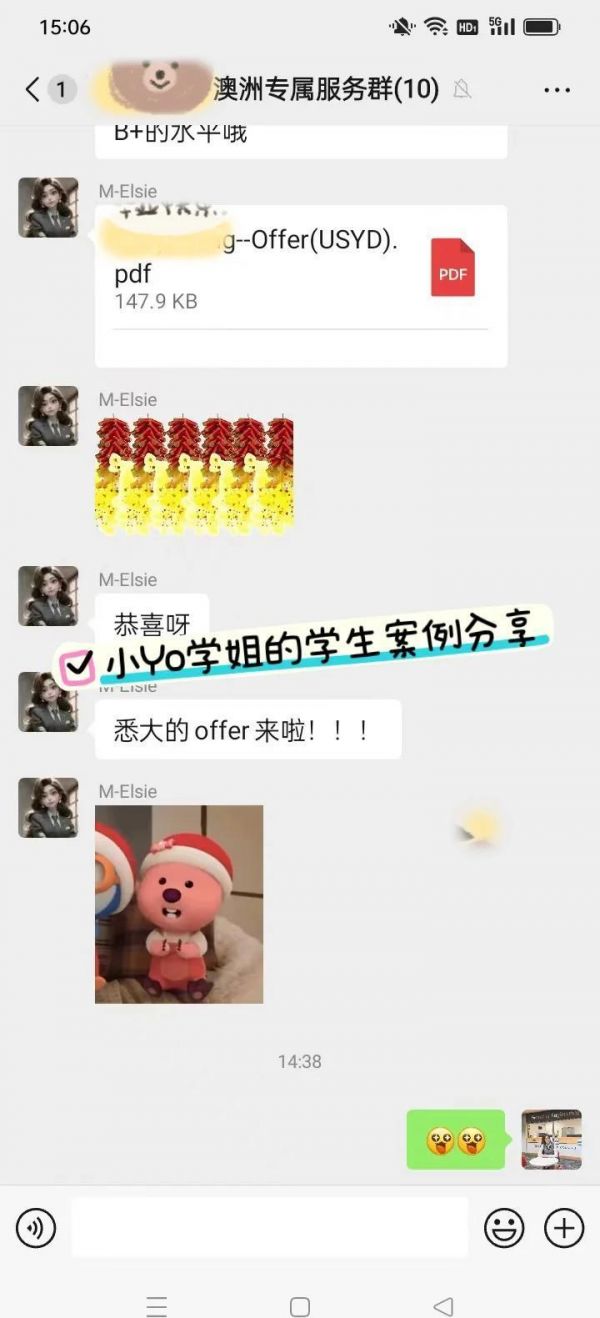Open the firecrackers sticker message
This screenshot has height=1318, width=600.
(x=195, y=475)
